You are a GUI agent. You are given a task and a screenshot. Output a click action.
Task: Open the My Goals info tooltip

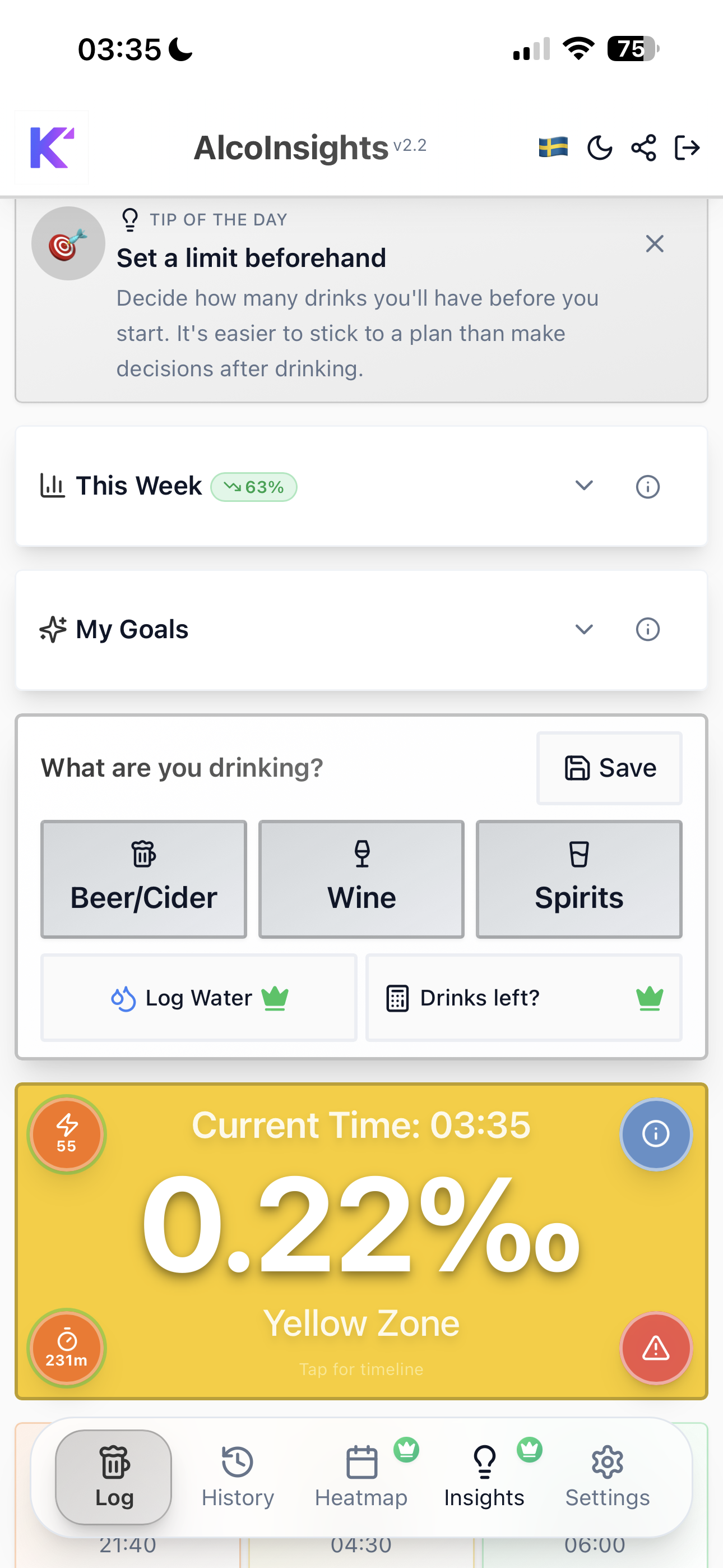pos(647,629)
